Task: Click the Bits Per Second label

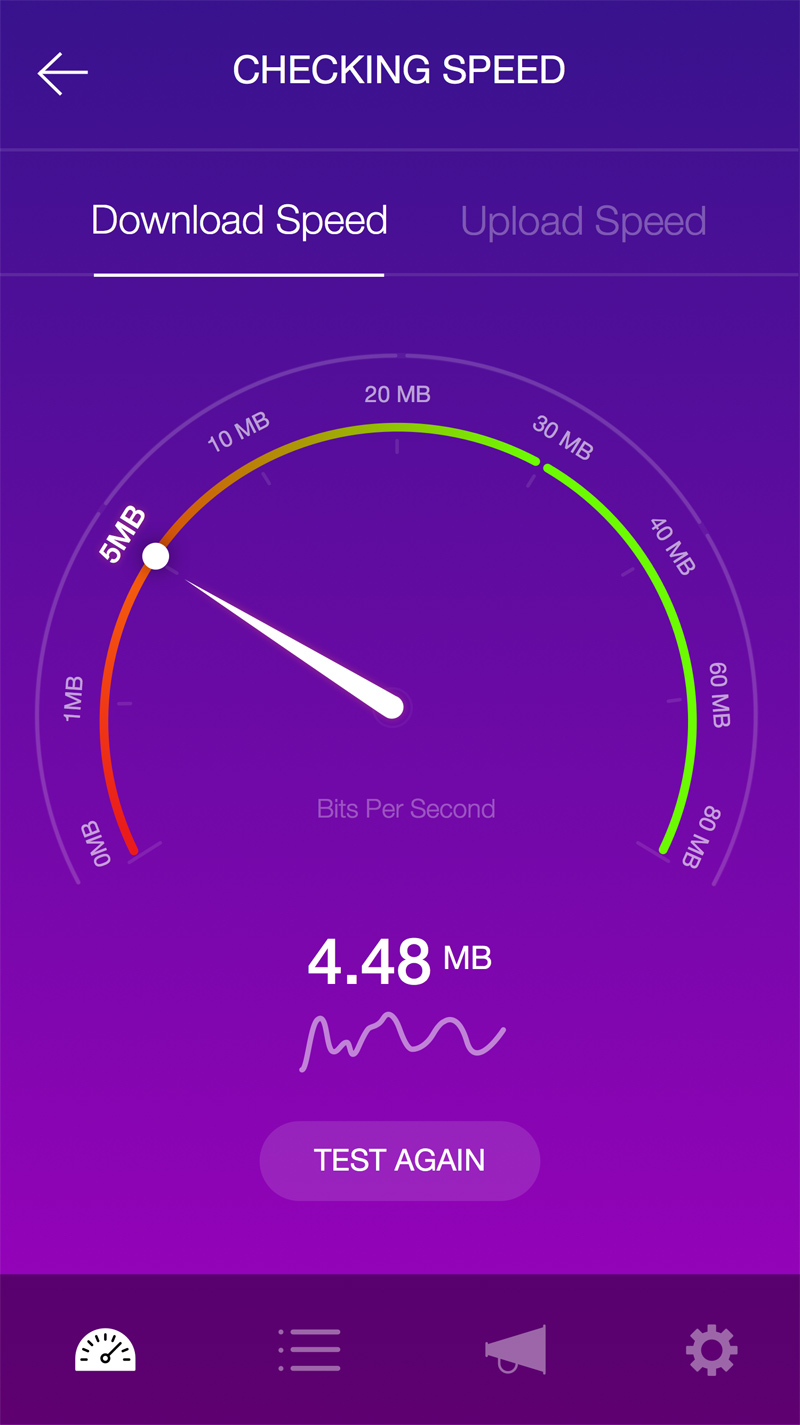Action: 405,808
